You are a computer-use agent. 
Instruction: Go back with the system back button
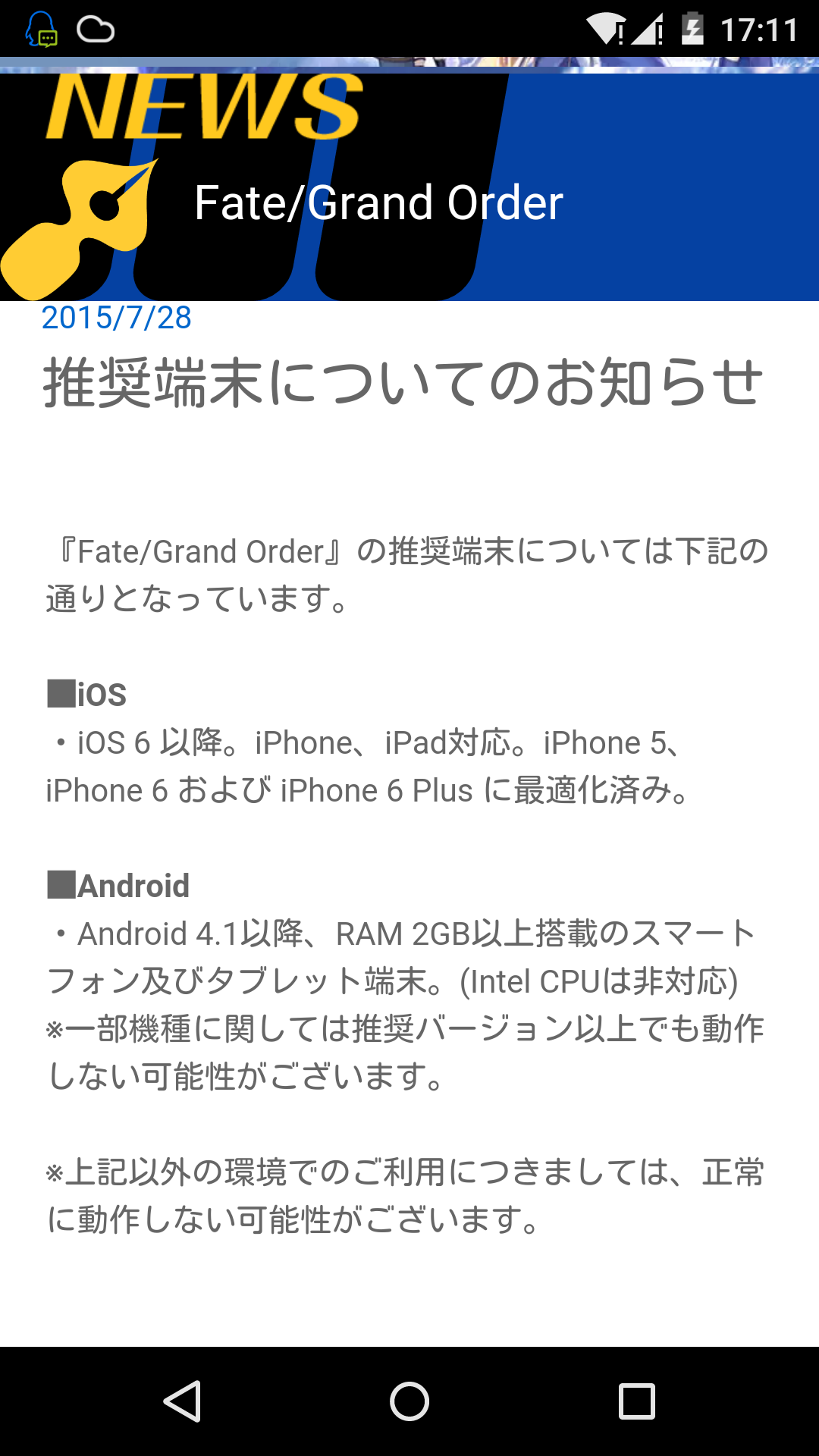click(x=183, y=1401)
